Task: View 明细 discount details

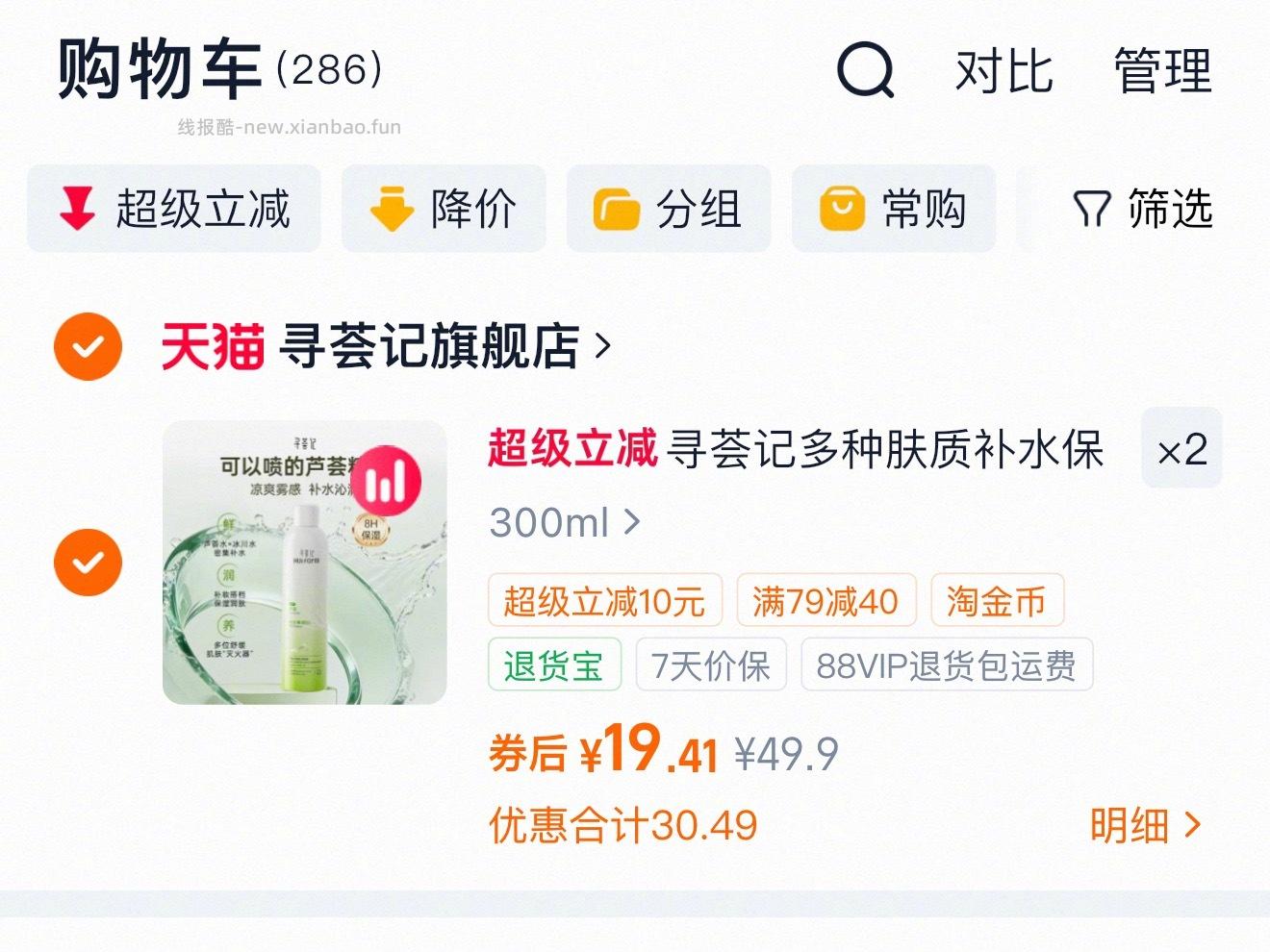Action: (1145, 825)
